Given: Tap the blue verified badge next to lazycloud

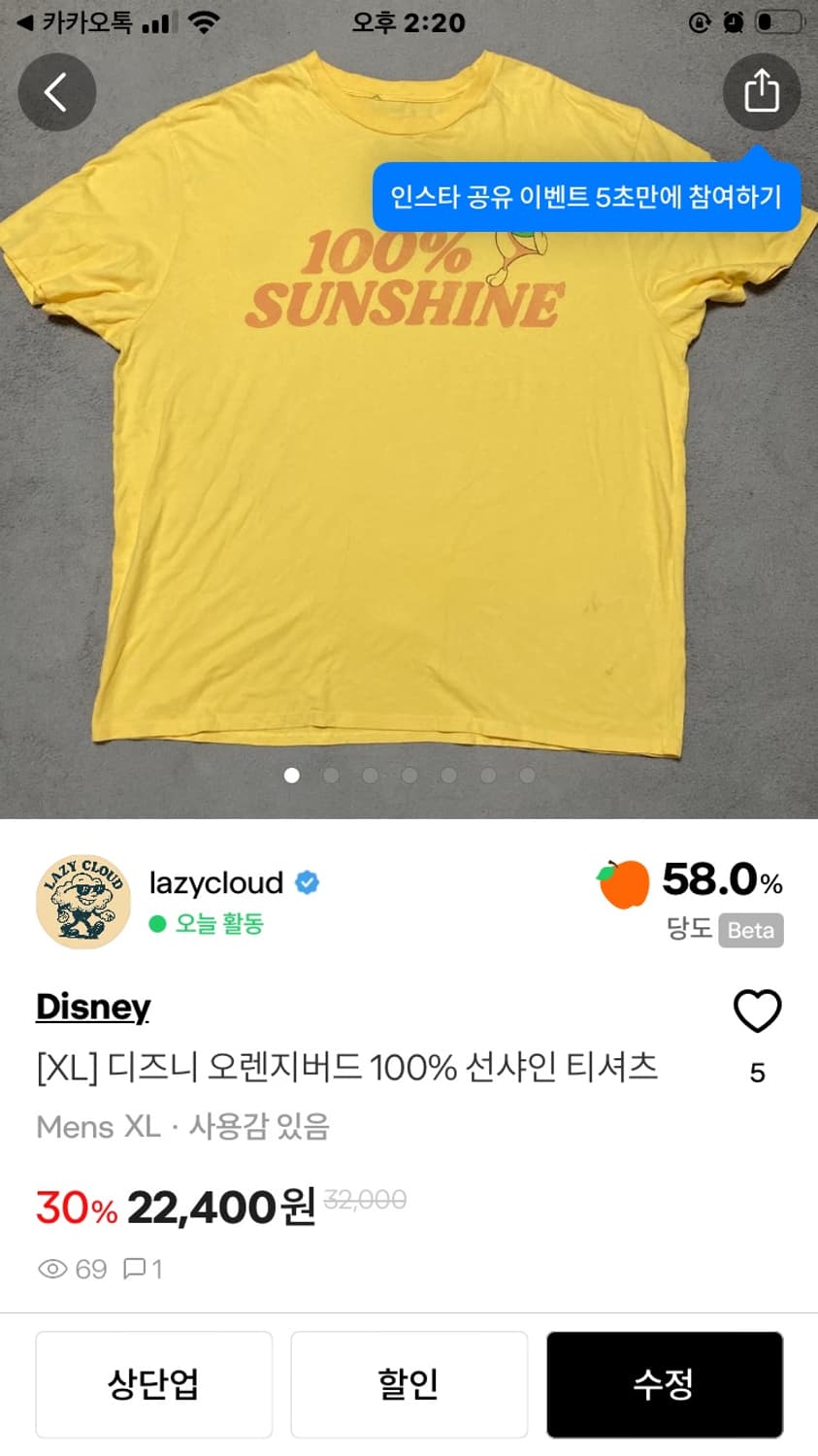Looking at the screenshot, I should [x=307, y=883].
